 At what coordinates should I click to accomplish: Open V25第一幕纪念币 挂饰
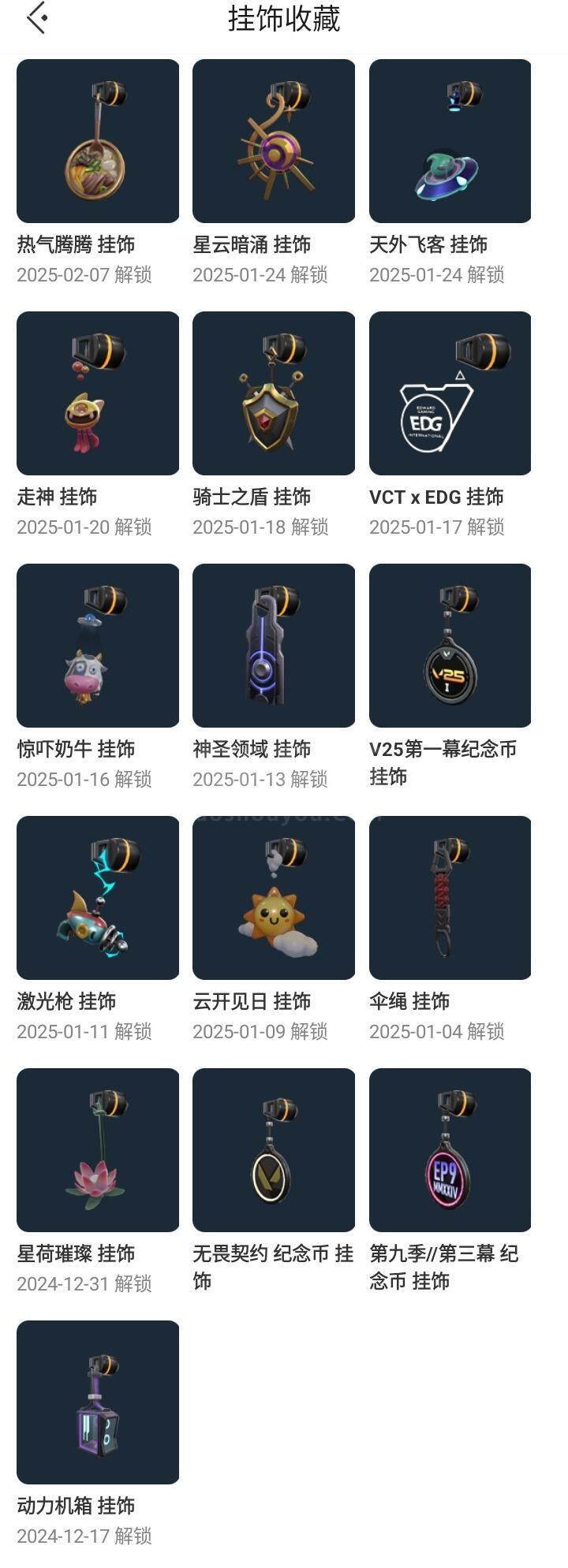point(450,646)
